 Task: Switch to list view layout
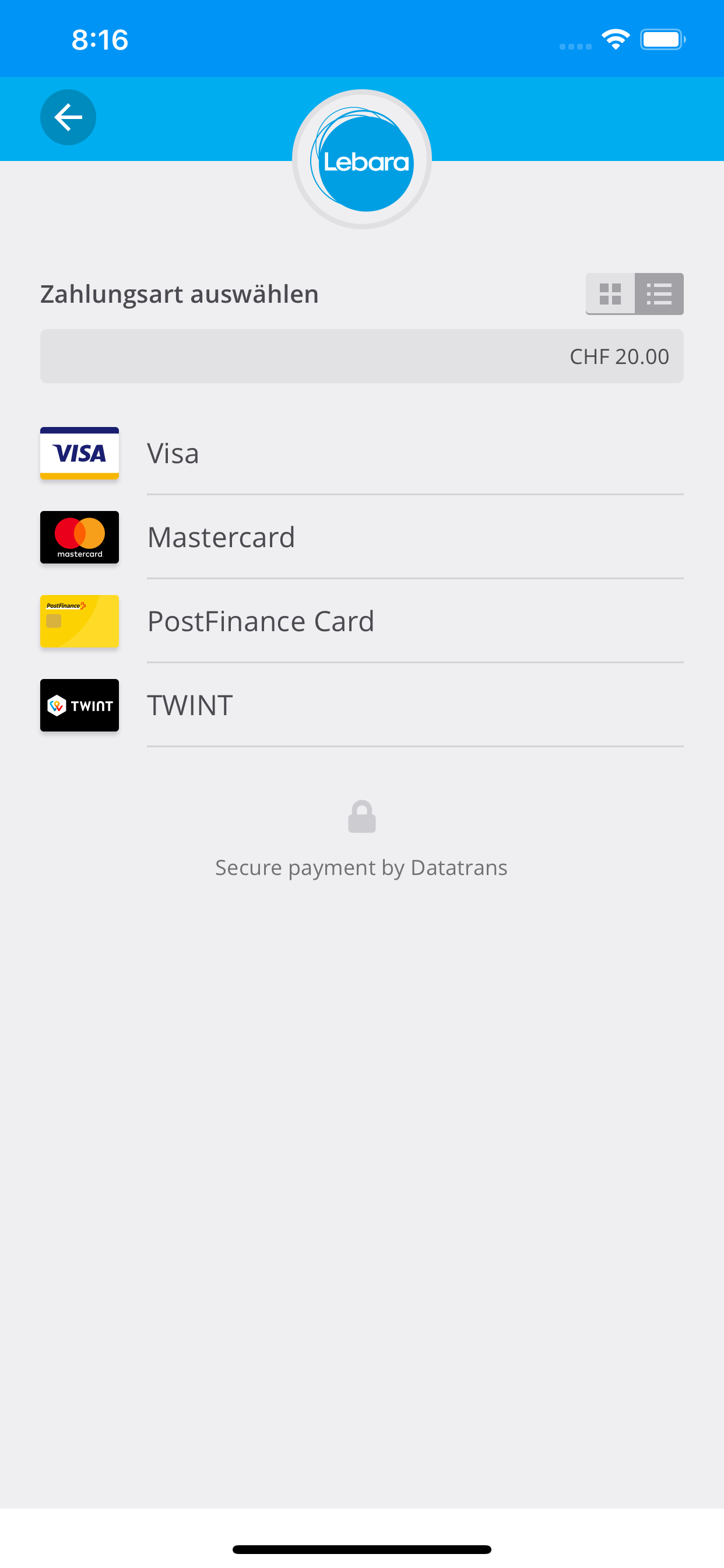tap(659, 294)
